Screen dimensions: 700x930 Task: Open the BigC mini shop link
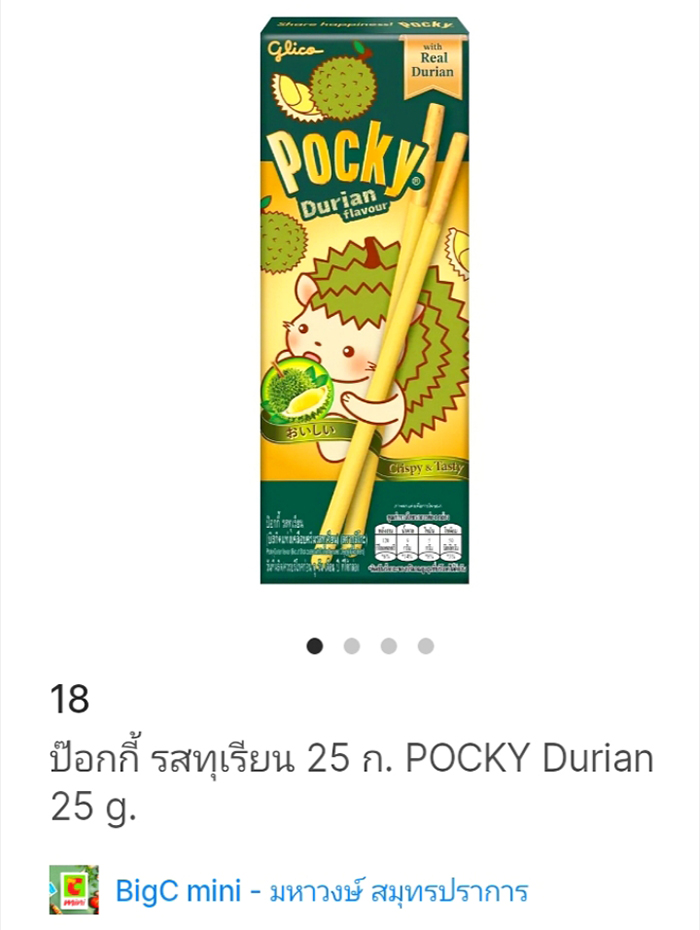pyautogui.click(x=322, y=890)
